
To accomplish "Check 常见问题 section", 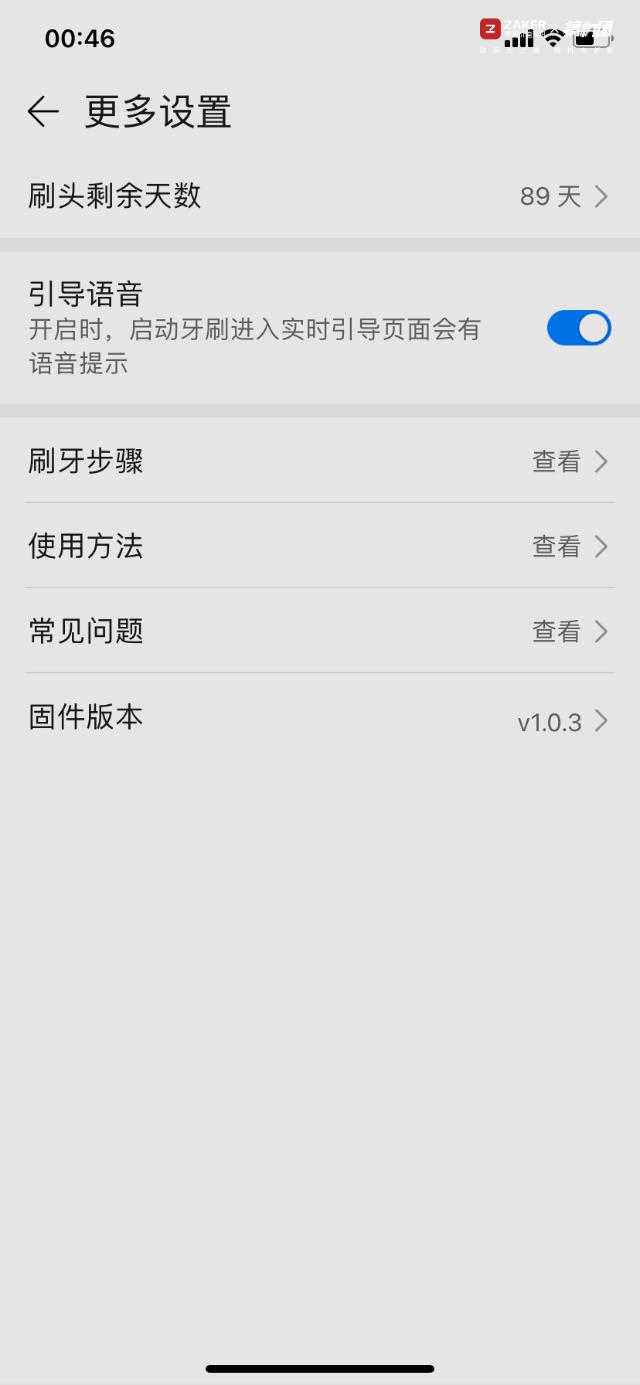I will [320, 631].
